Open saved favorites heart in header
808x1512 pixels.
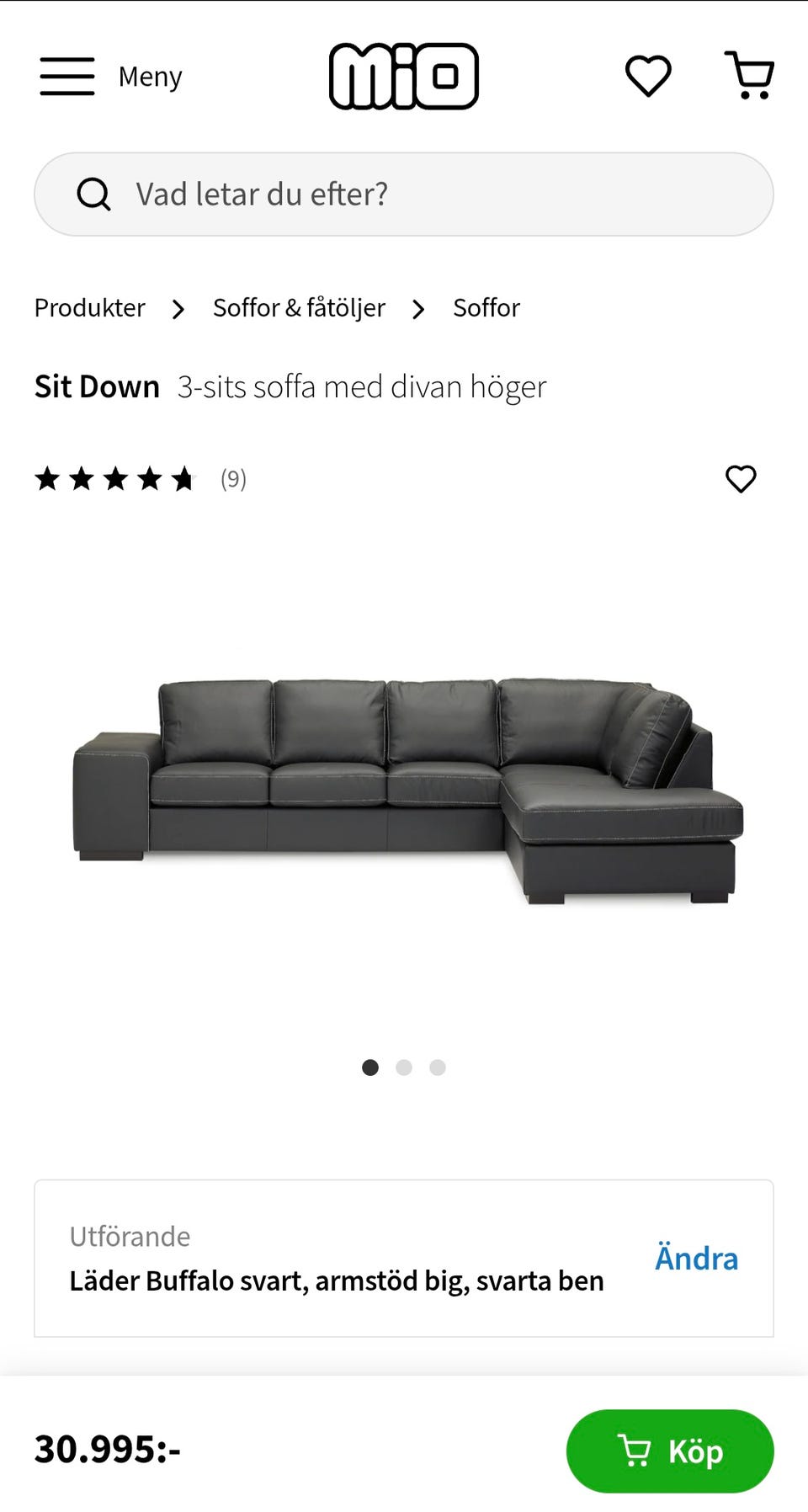coord(648,77)
